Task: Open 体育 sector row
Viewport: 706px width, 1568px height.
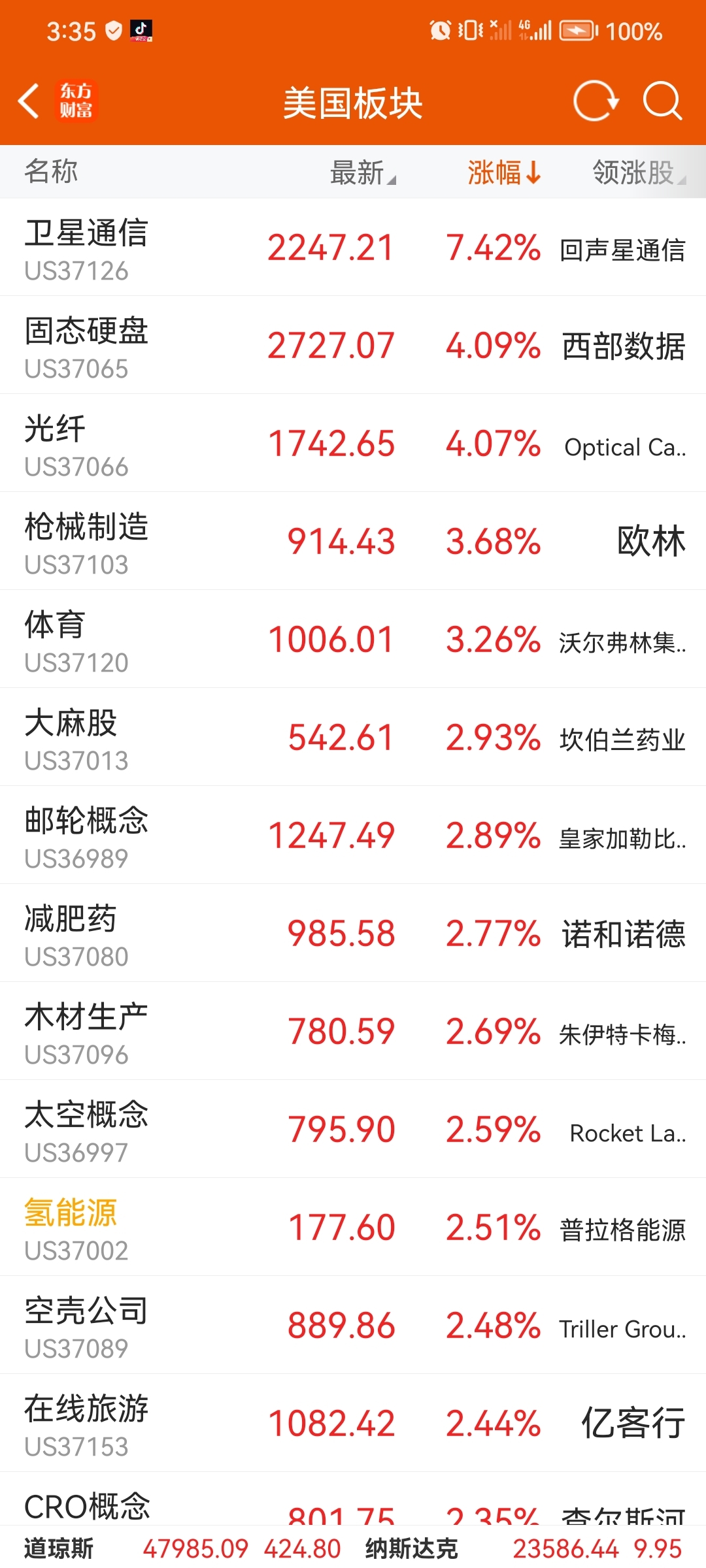Action: [353, 640]
